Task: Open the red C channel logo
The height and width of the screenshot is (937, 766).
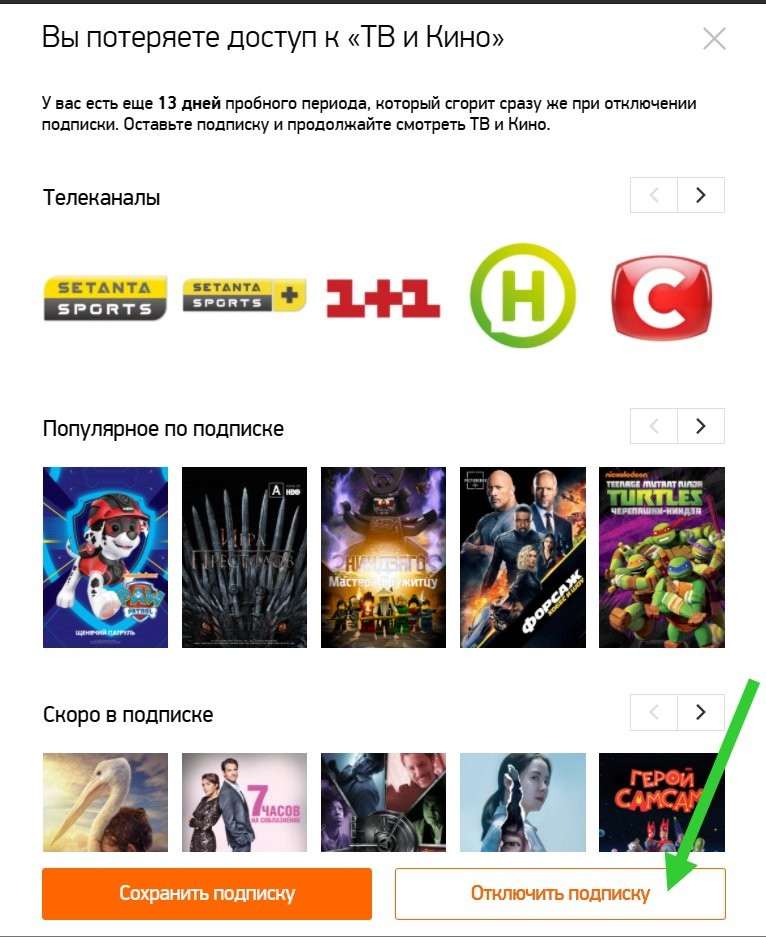Action: tap(661, 296)
